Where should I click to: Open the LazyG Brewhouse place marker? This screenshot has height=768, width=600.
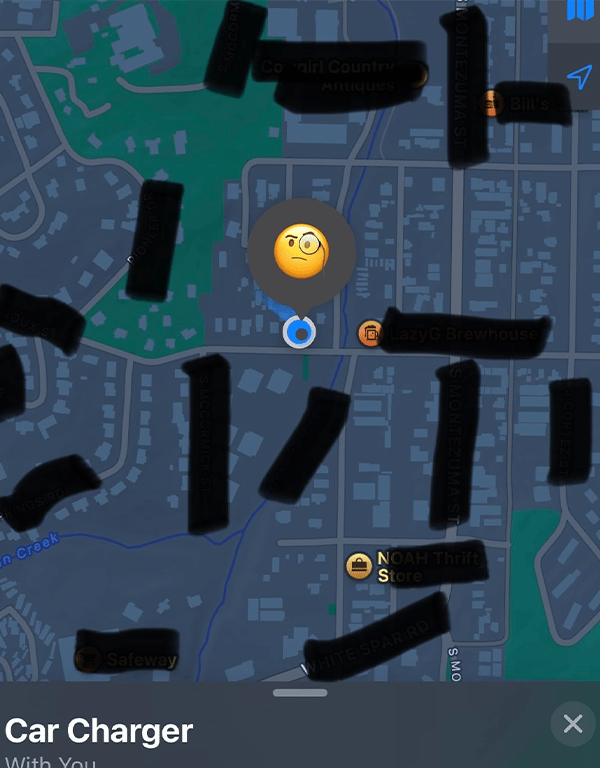tap(370, 333)
